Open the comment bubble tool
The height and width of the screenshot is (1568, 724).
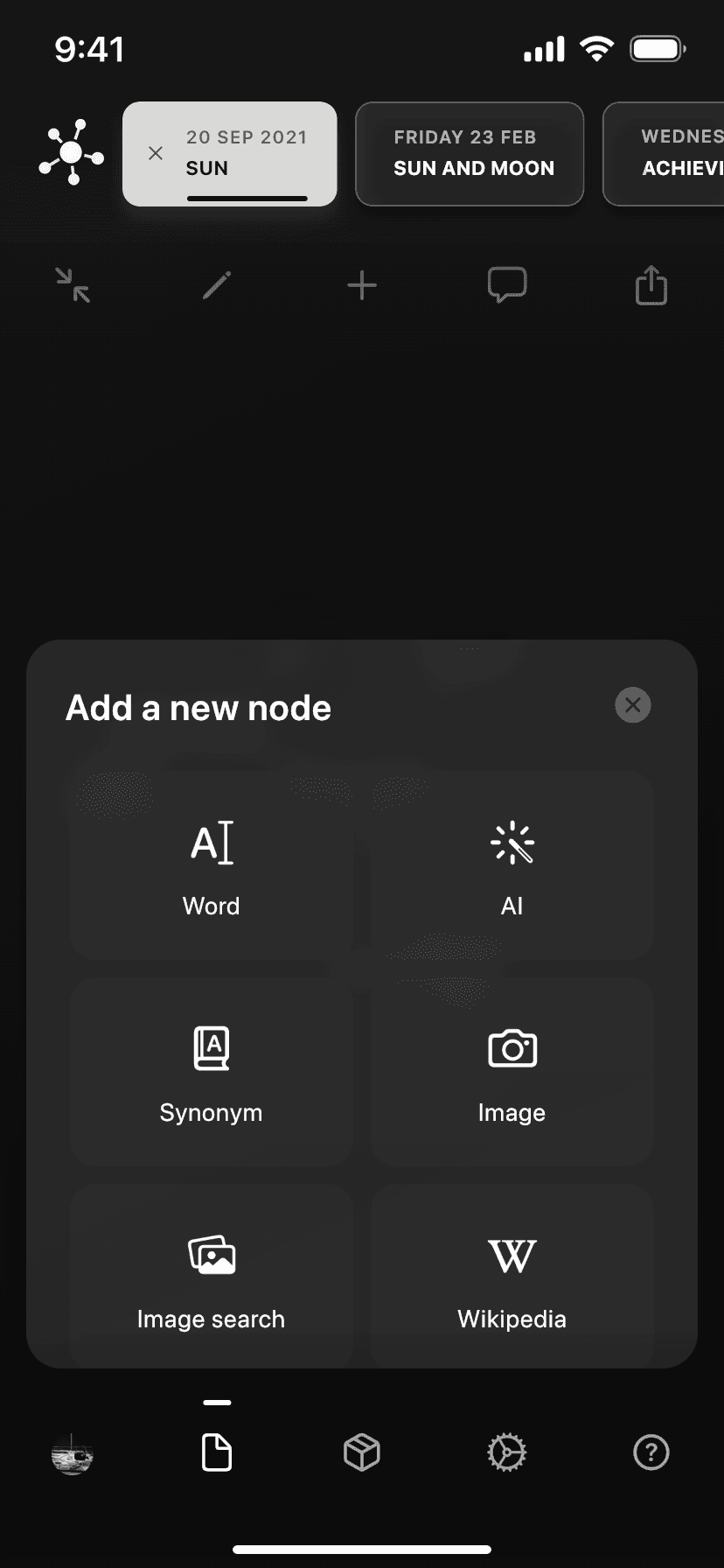point(507,285)
